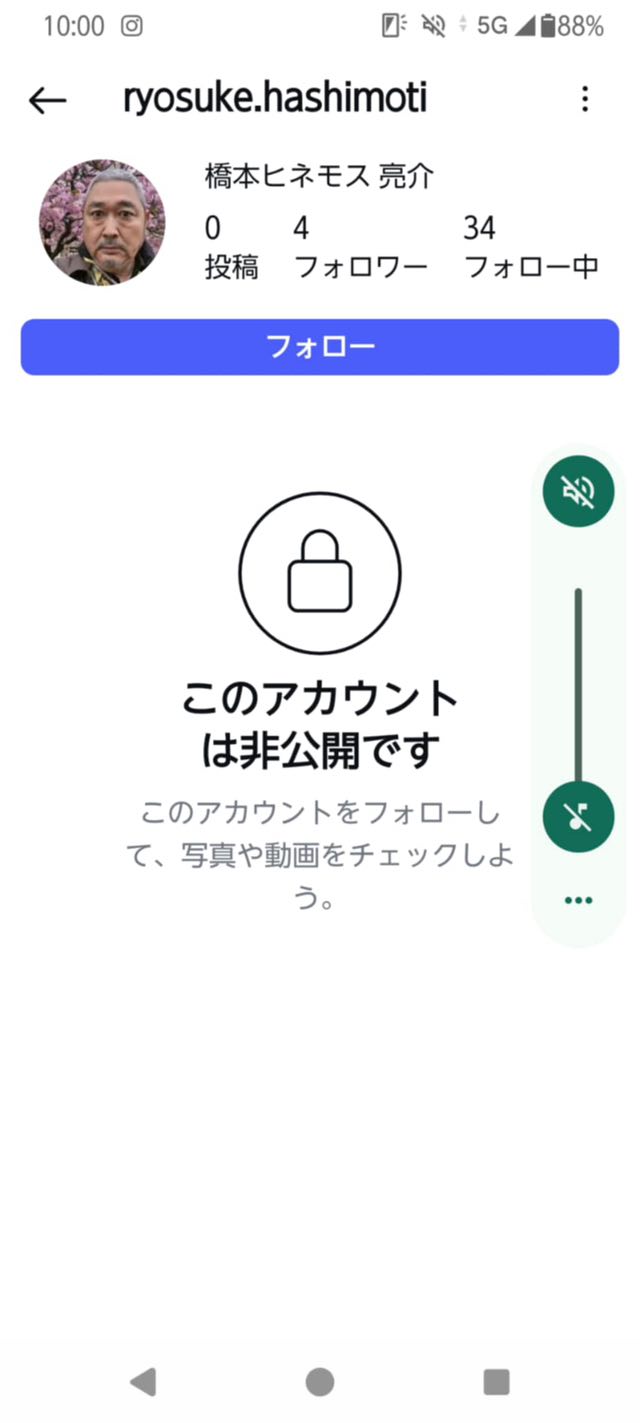640x1423 pixels.
Task: Tap the blue フォロー button
Action: click(320, 347)
